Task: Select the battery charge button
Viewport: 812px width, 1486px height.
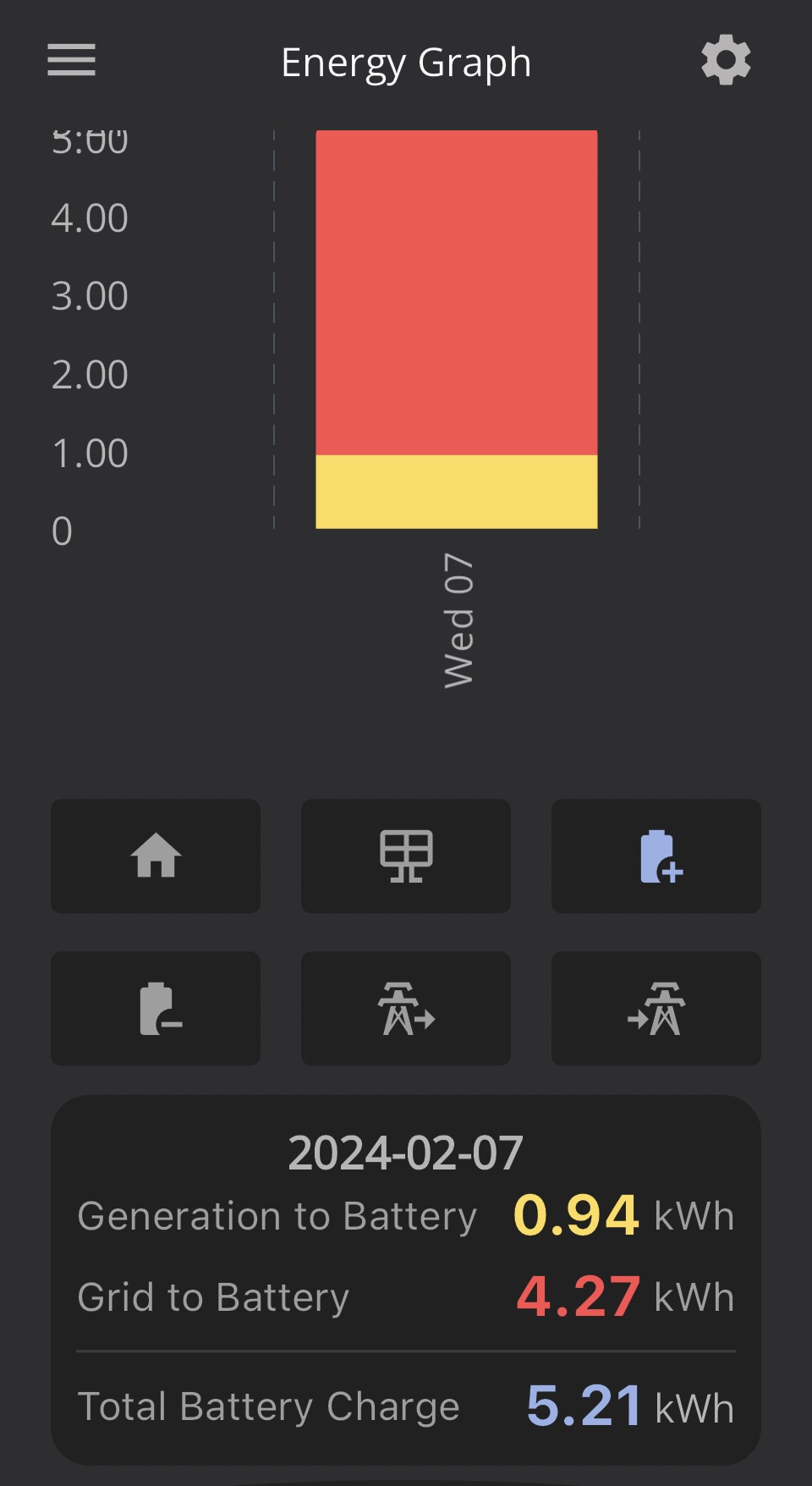Action: pos(656,856)
